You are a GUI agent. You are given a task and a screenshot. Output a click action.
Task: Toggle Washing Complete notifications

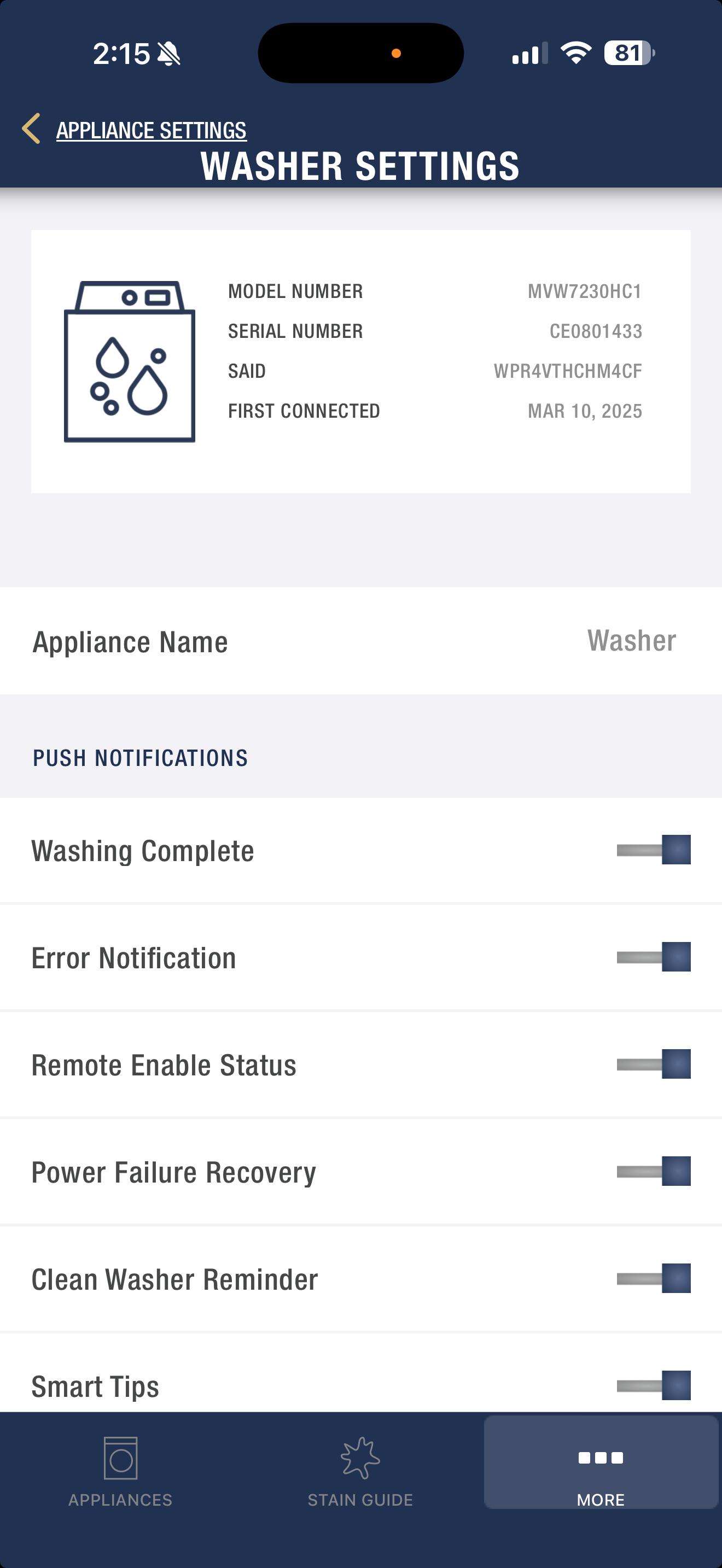pos(653,850)
